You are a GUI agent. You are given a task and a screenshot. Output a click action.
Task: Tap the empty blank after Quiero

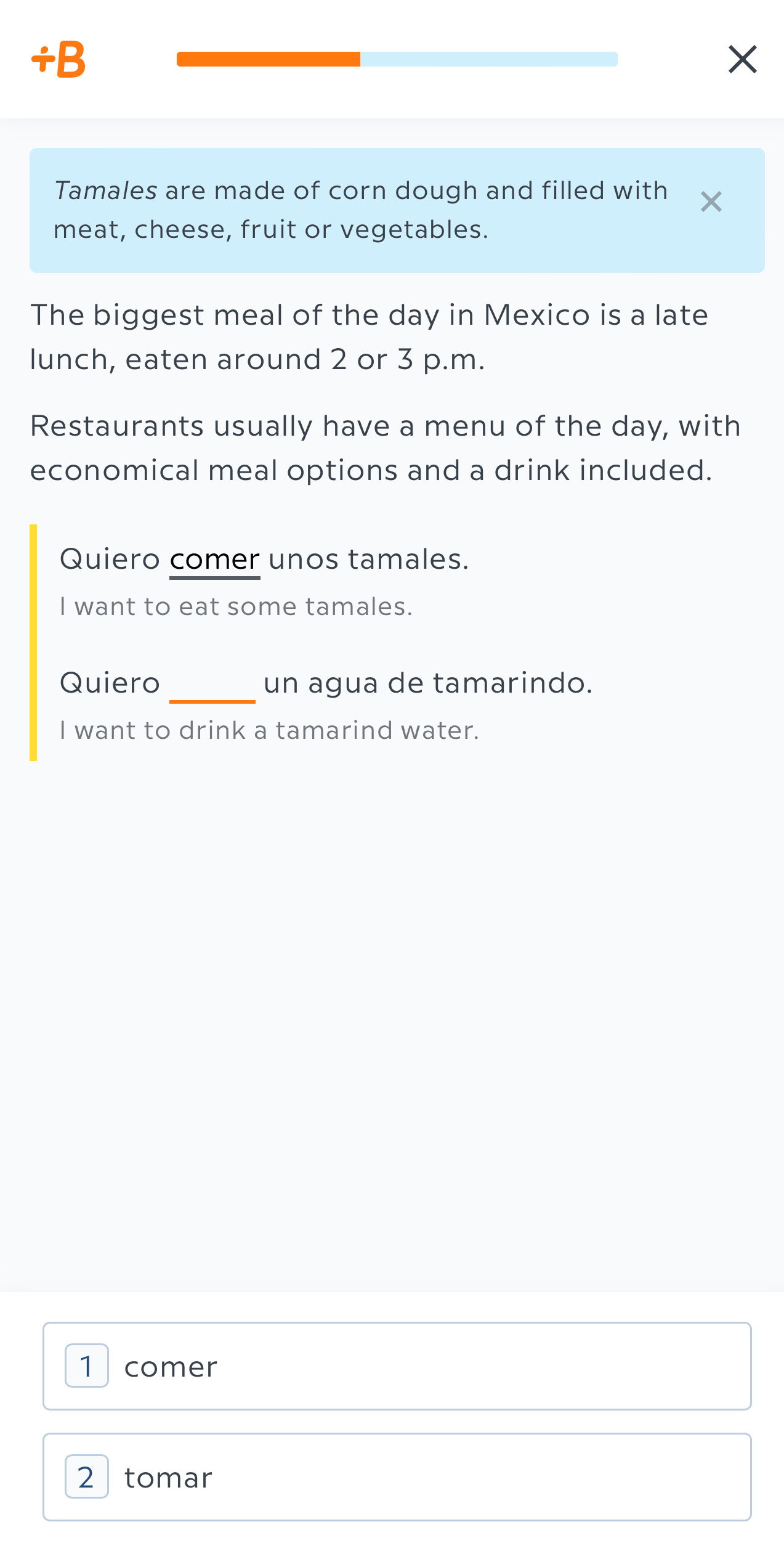point(212,684)
